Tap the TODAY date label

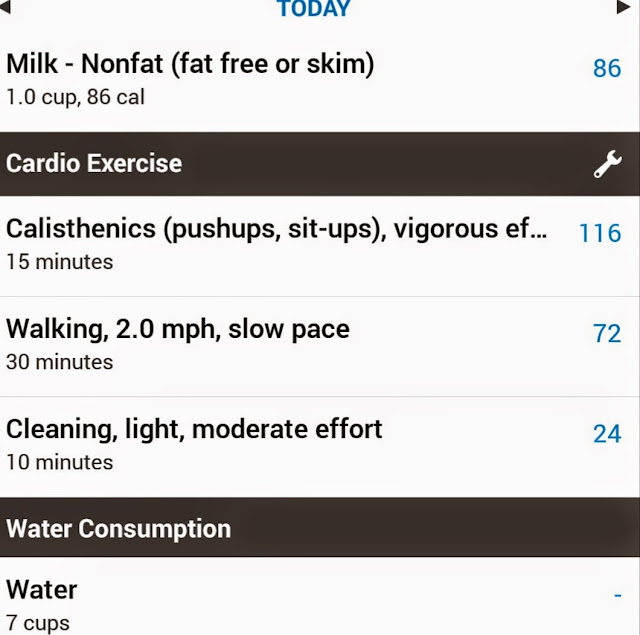(314, 9)
